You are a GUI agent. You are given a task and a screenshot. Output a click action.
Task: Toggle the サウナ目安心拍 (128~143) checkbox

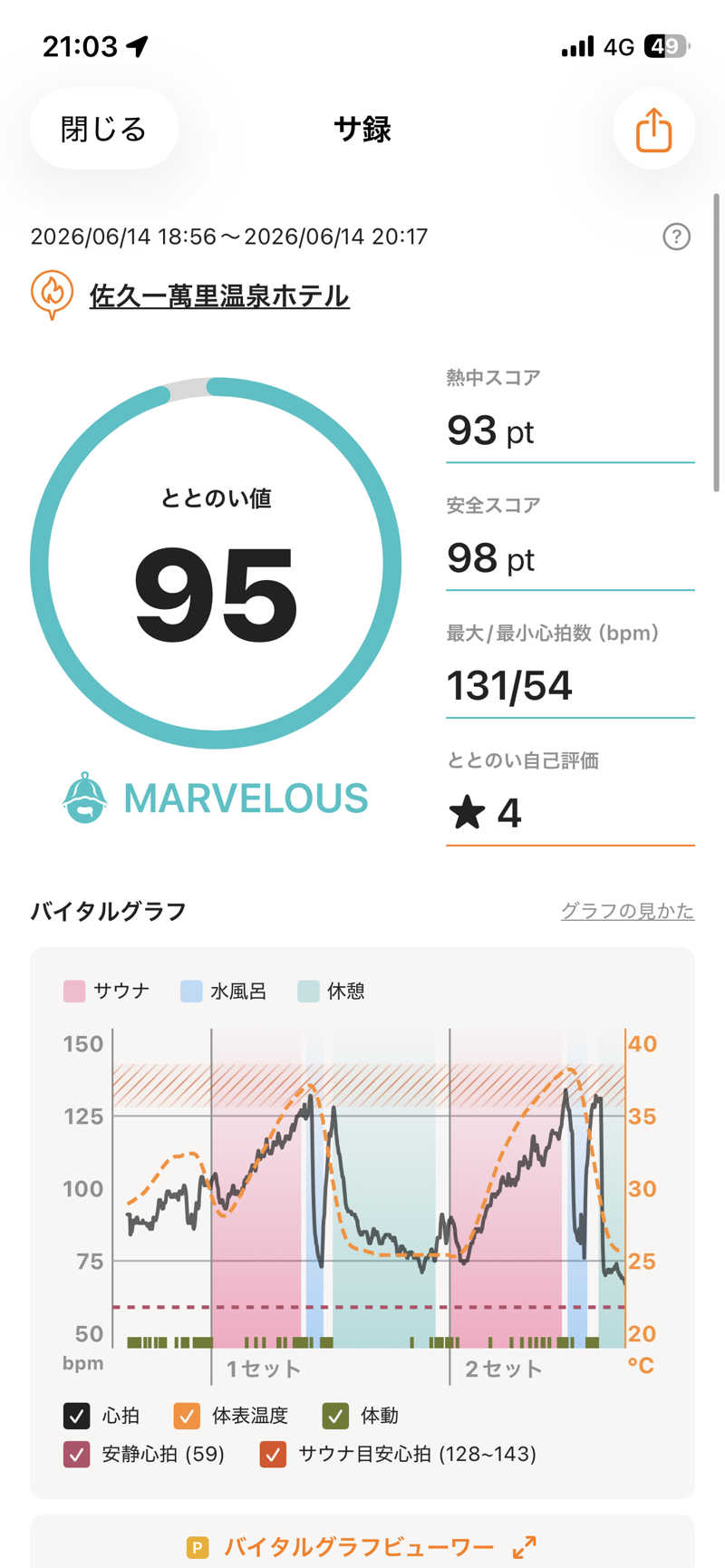click(273, 1455)
